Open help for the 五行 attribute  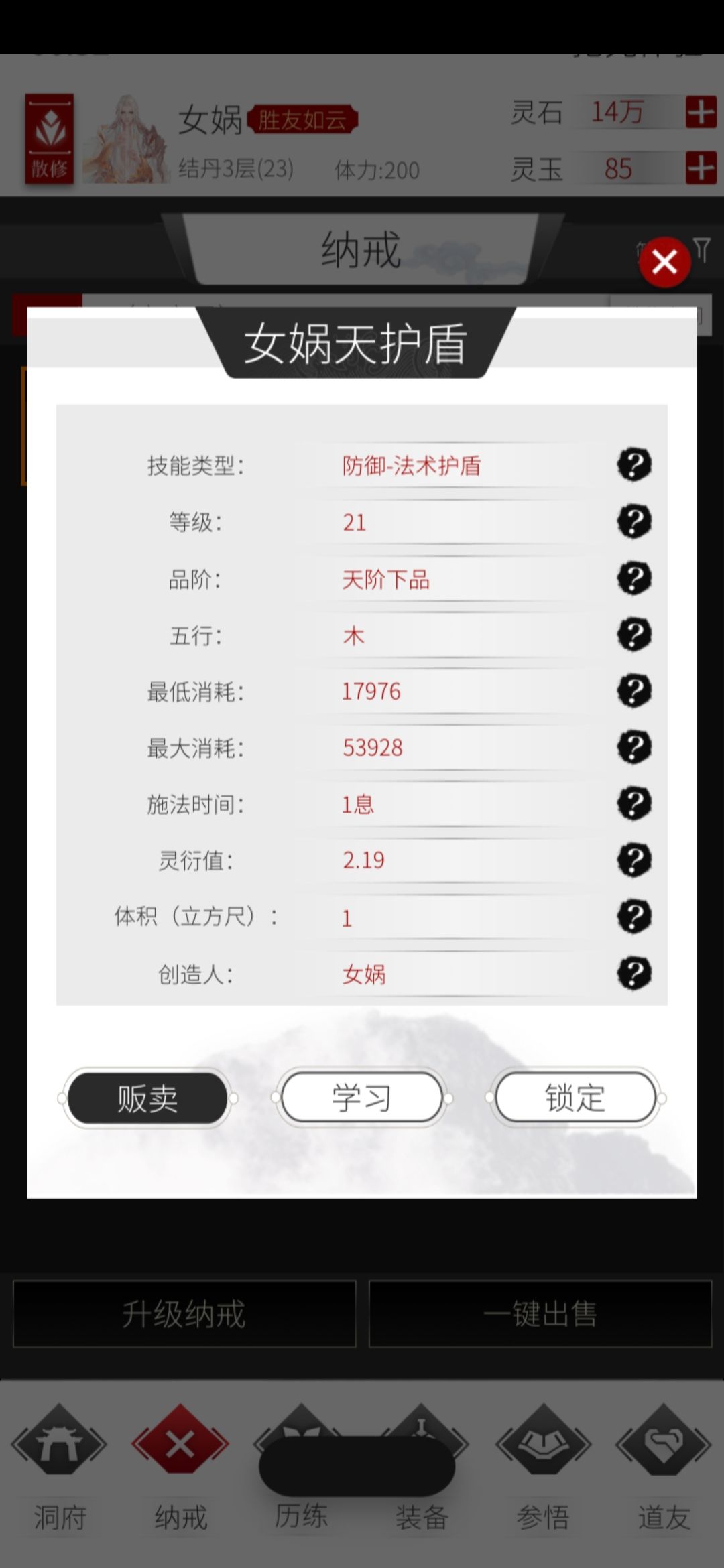point(633,635)
